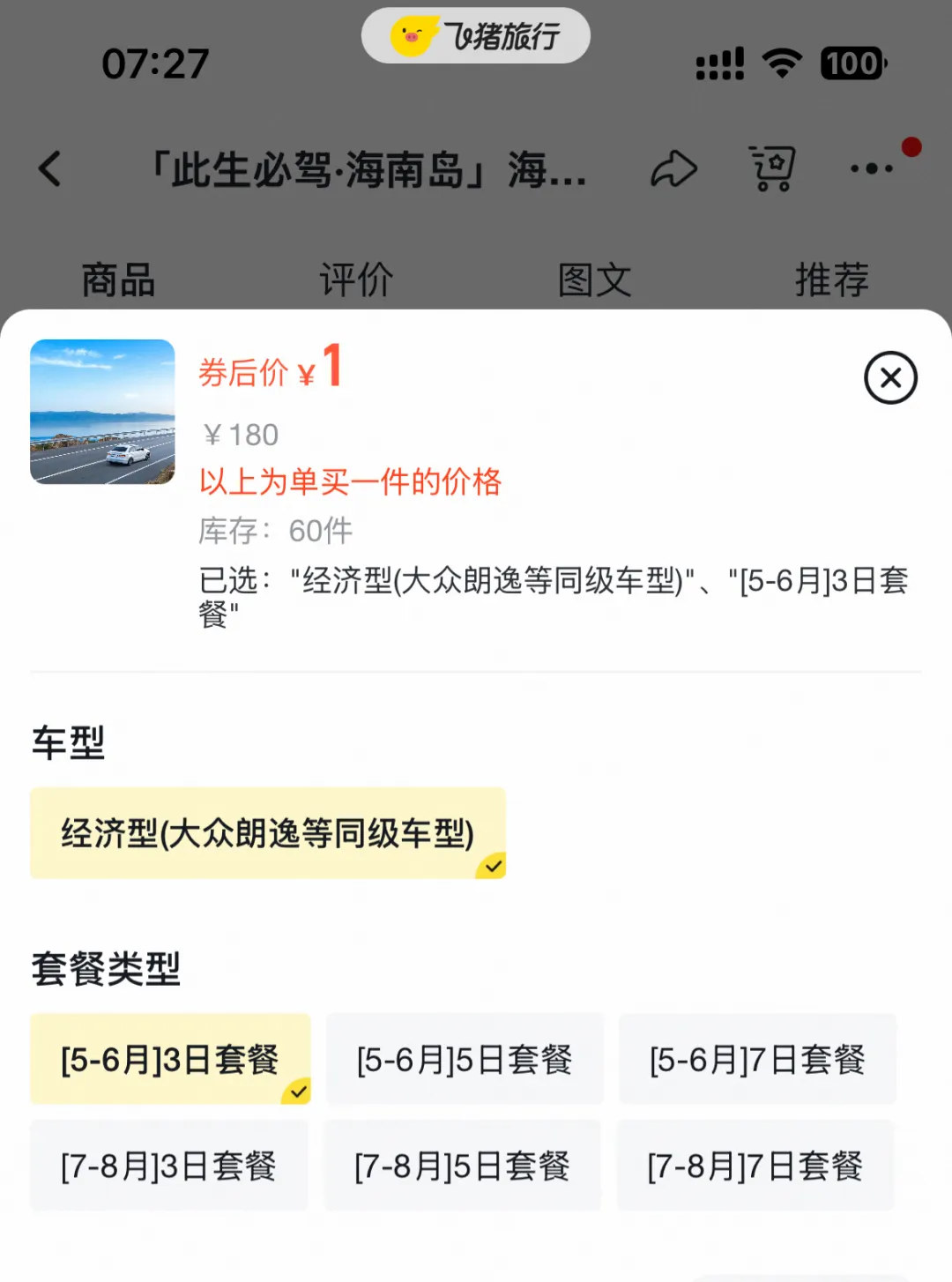Switch to the 图文 tab
Screen dimensions: 952x1282
point(594,280)
